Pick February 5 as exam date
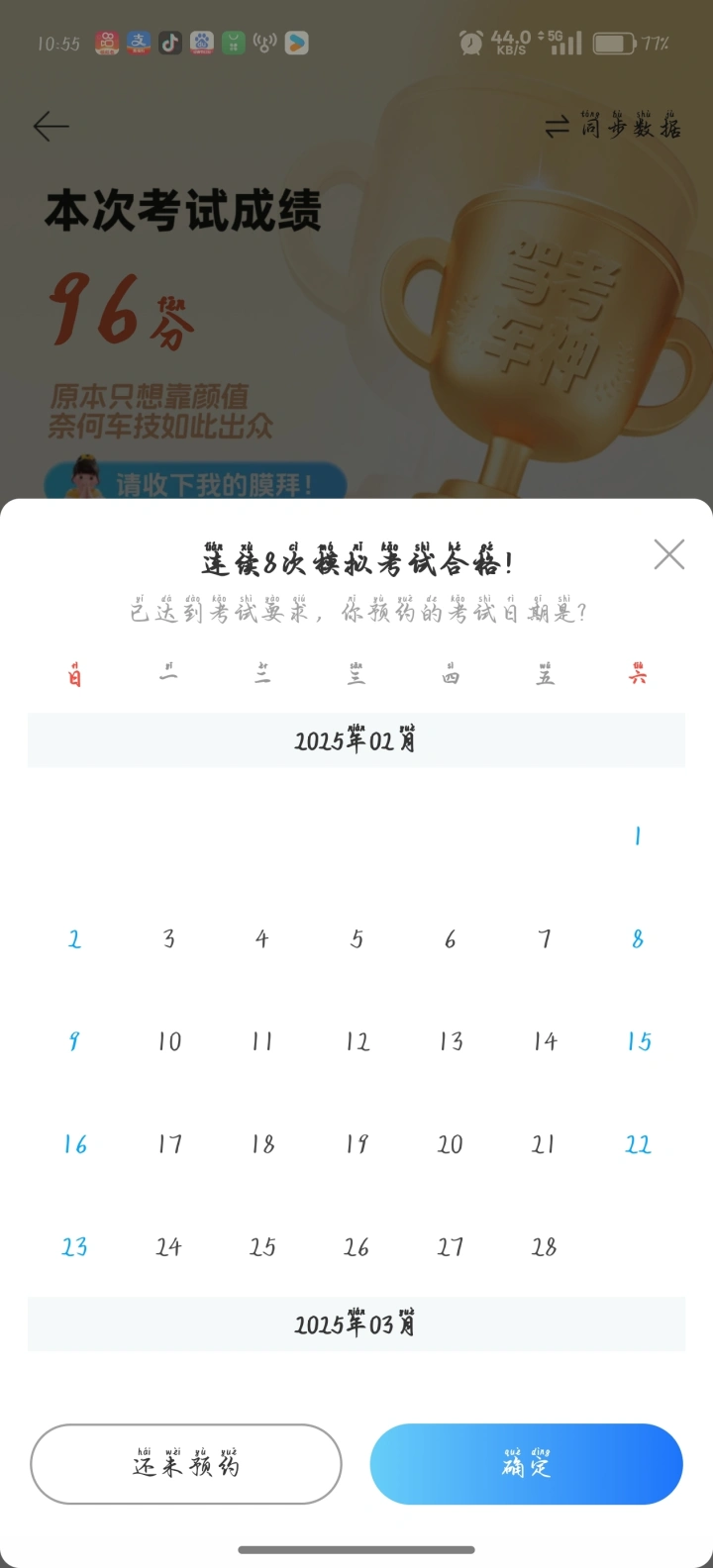The height and width of the screenshot is (1568, 713). point(356,938)
